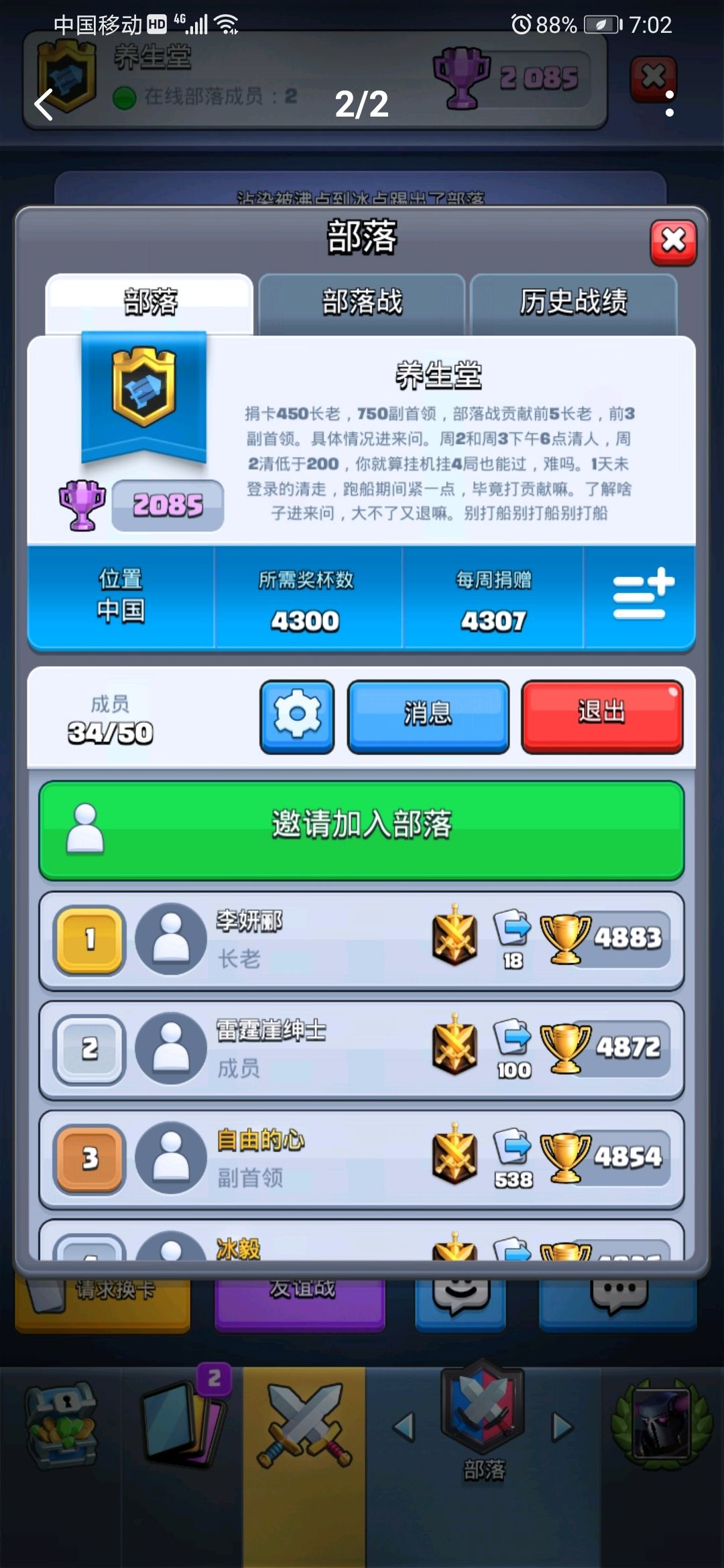Switch to the 部落战 tab
The height and width of the screenshot is (1568, 724).
point(362,304)
